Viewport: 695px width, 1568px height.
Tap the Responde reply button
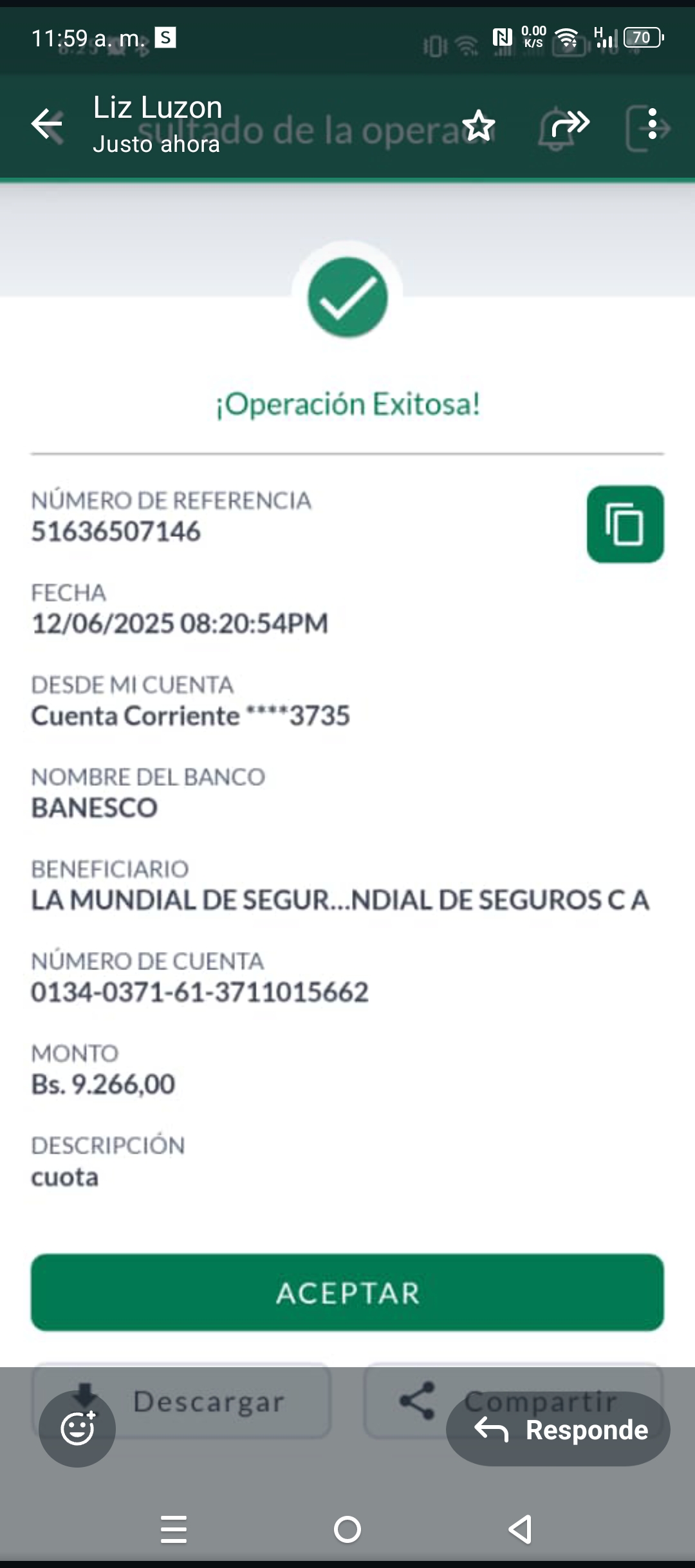[x=559, y=1430]
